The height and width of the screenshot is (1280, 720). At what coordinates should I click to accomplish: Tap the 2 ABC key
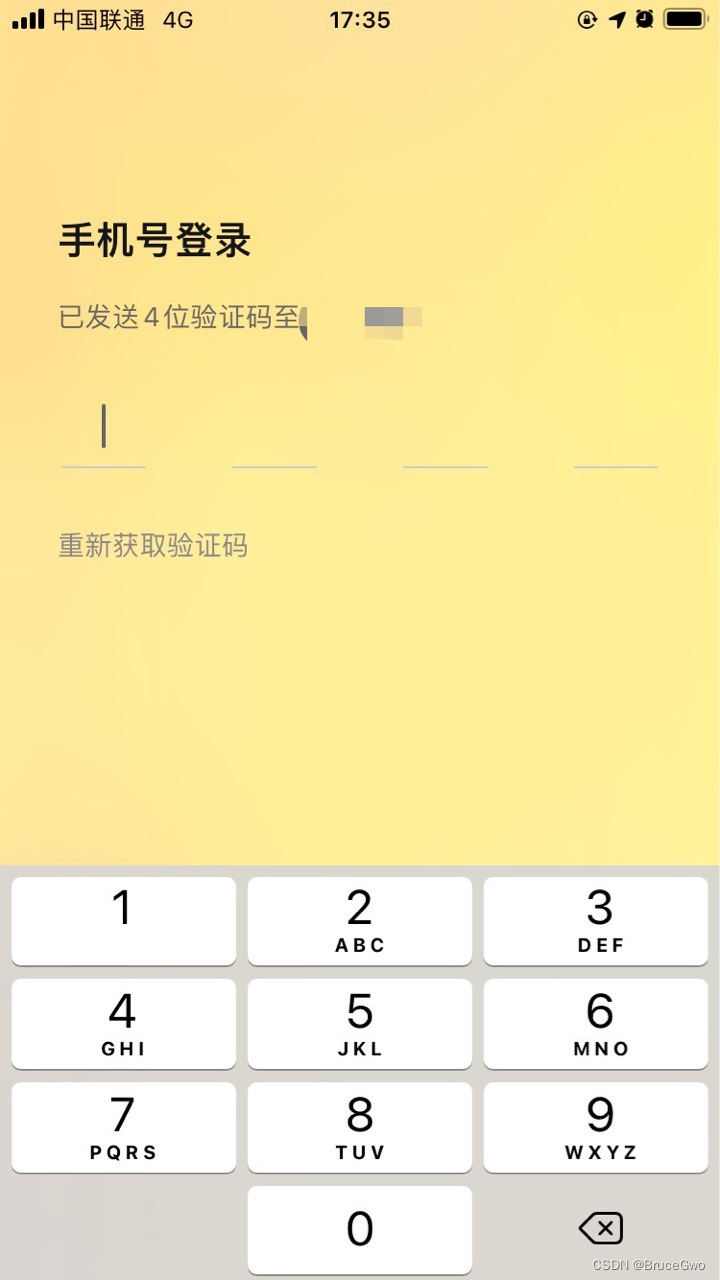(x=360, y=920)
